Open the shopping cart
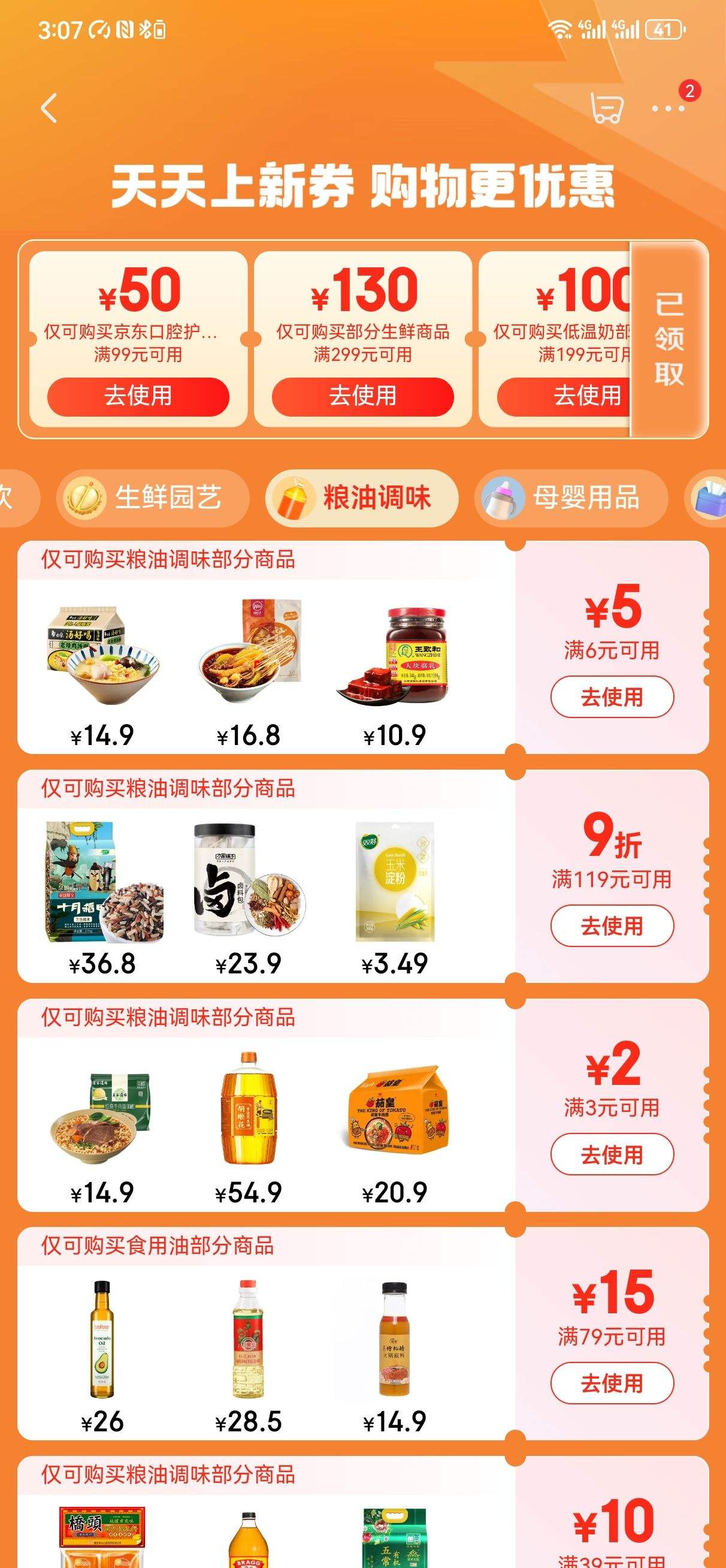Image resolution: width=726 pixels, height=1568 pixels. 606,108
